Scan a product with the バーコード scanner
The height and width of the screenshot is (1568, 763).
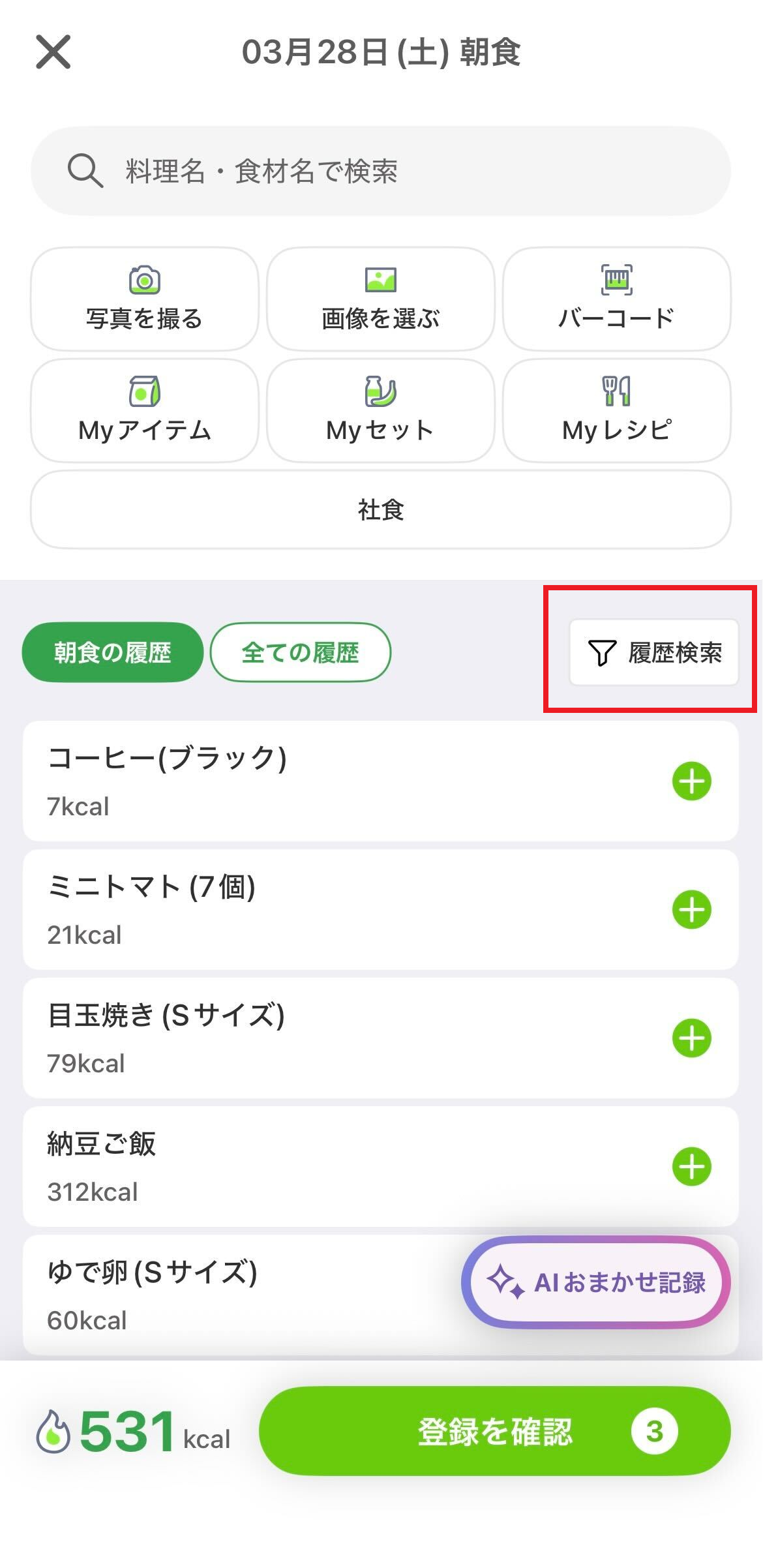(x=616, y=299)
